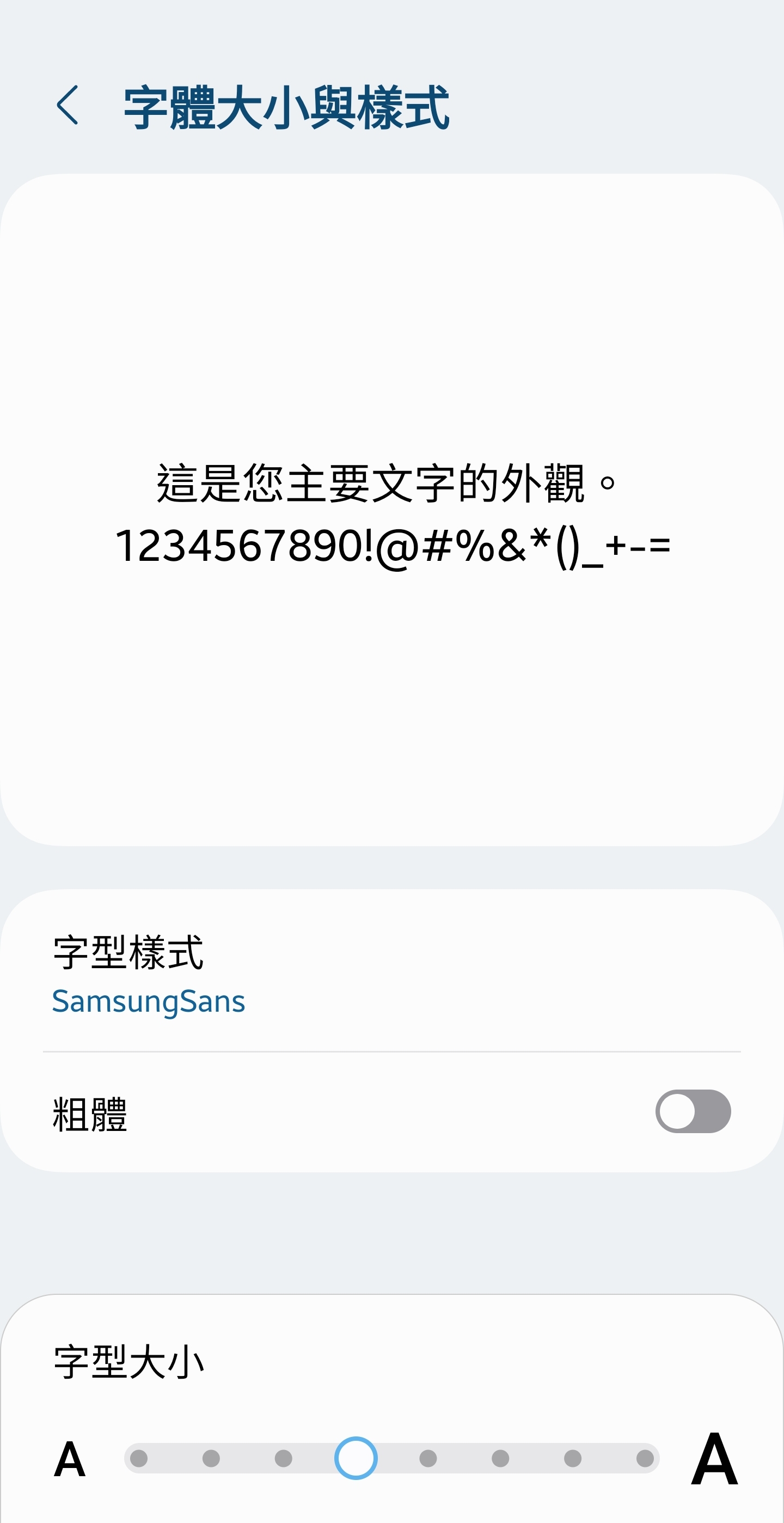This screenshot has height=1523, width=784.
Task: Select the fifth font size step
Action: click(428, 1459)
